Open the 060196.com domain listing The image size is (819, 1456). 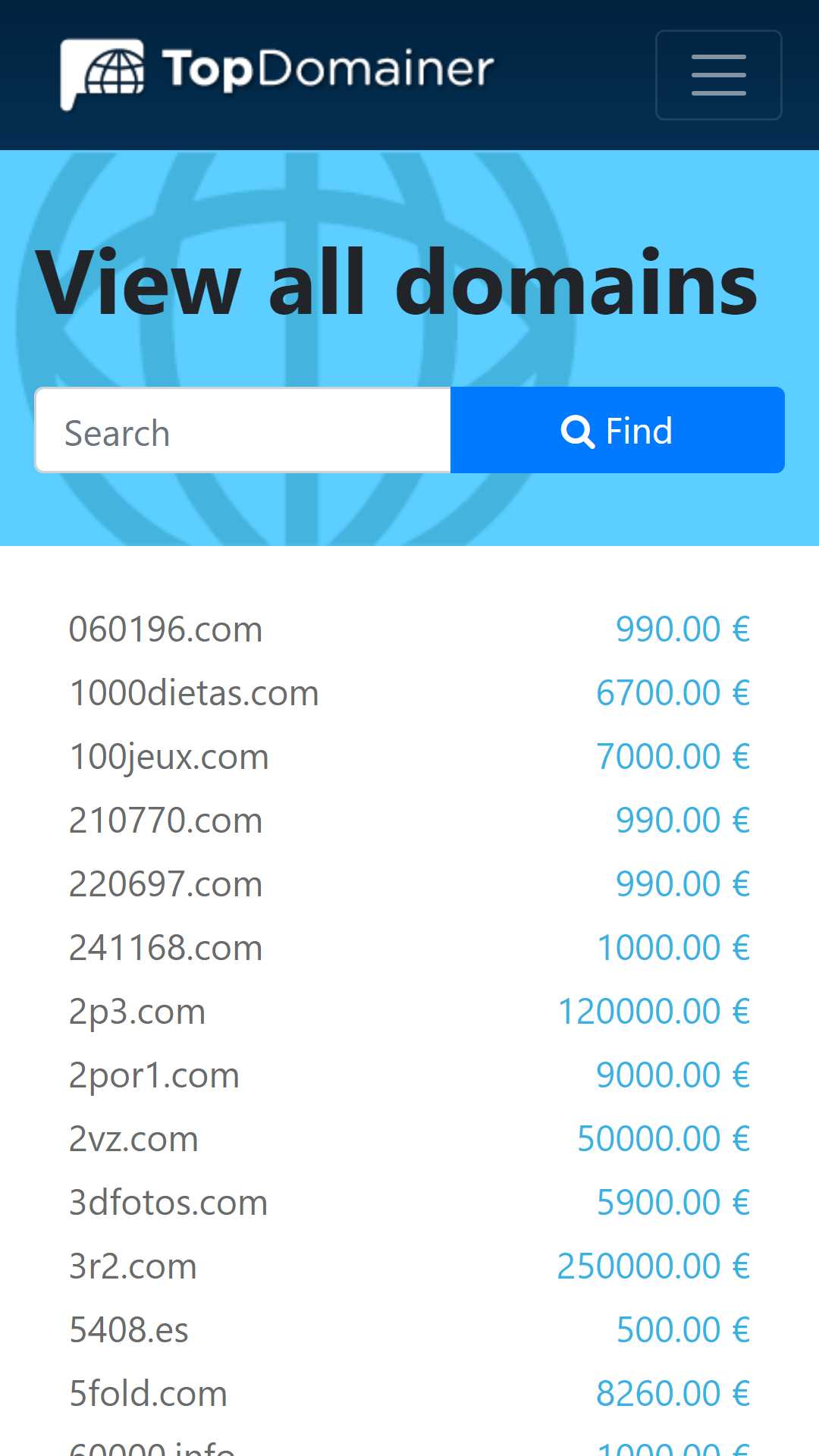point(165,629)
